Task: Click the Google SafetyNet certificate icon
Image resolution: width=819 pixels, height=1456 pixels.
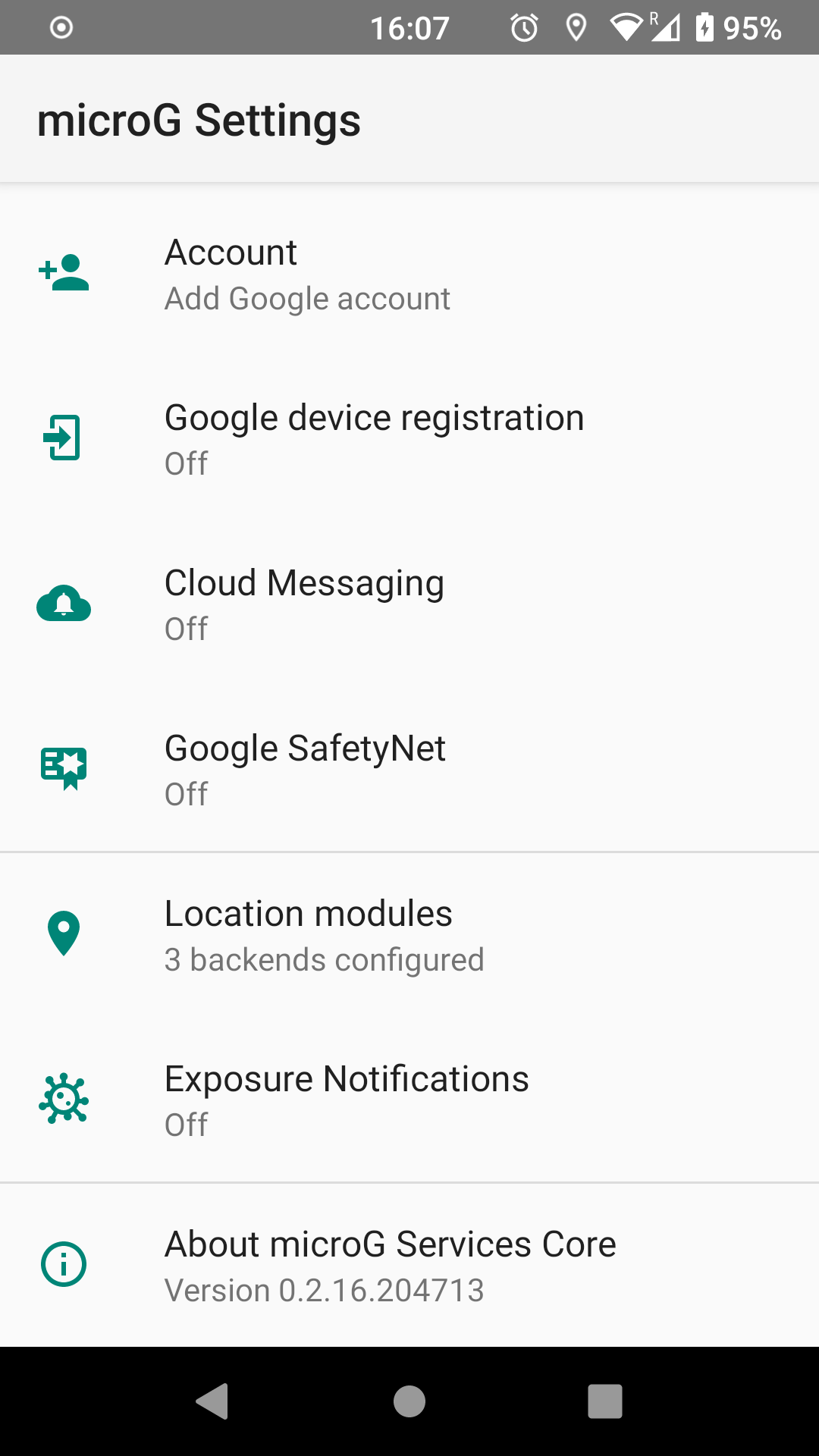Action: pos(64,769)
